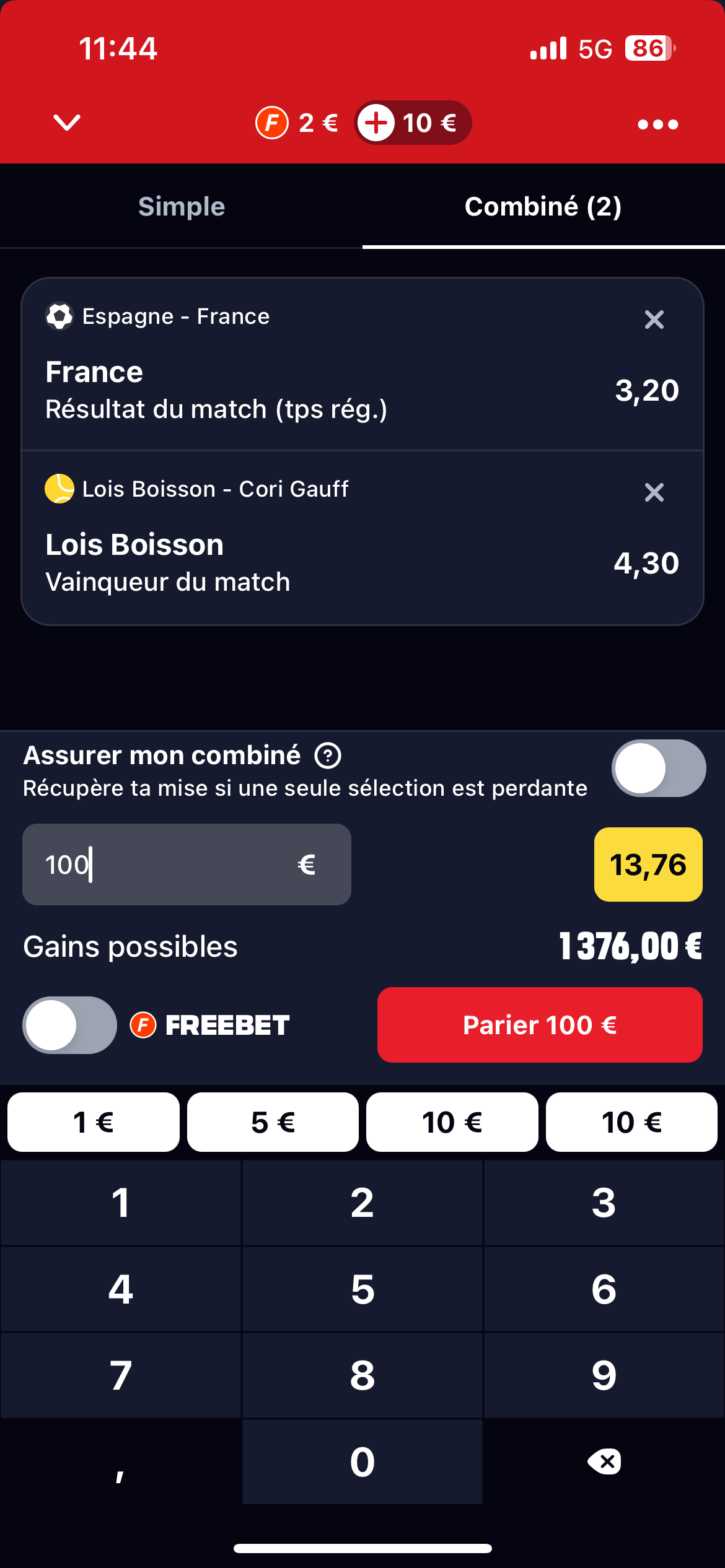This screenshot has width=725, height=1568.
Task: Enter a decimal comma on the keypad
Action: (x=121, y=1461)
